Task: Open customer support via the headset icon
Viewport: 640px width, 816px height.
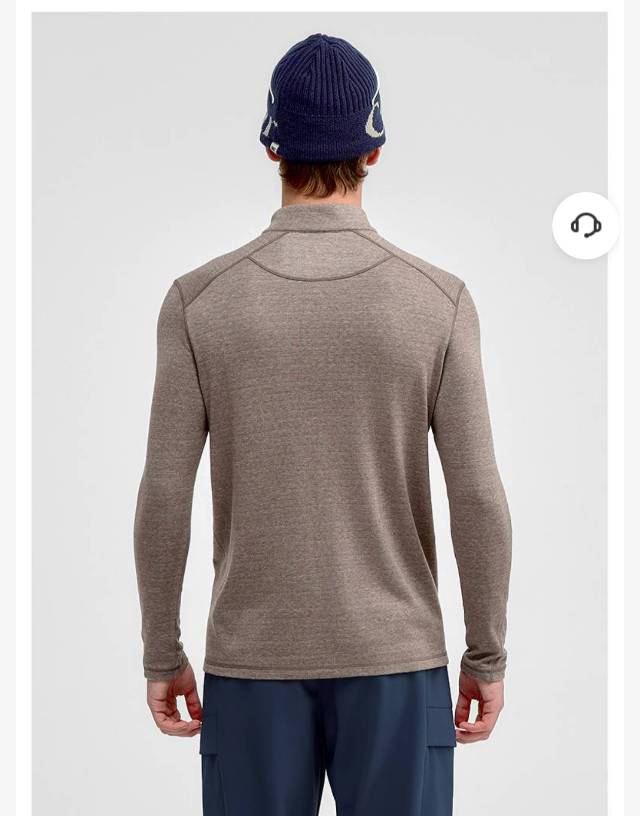Action: point(586,226)
